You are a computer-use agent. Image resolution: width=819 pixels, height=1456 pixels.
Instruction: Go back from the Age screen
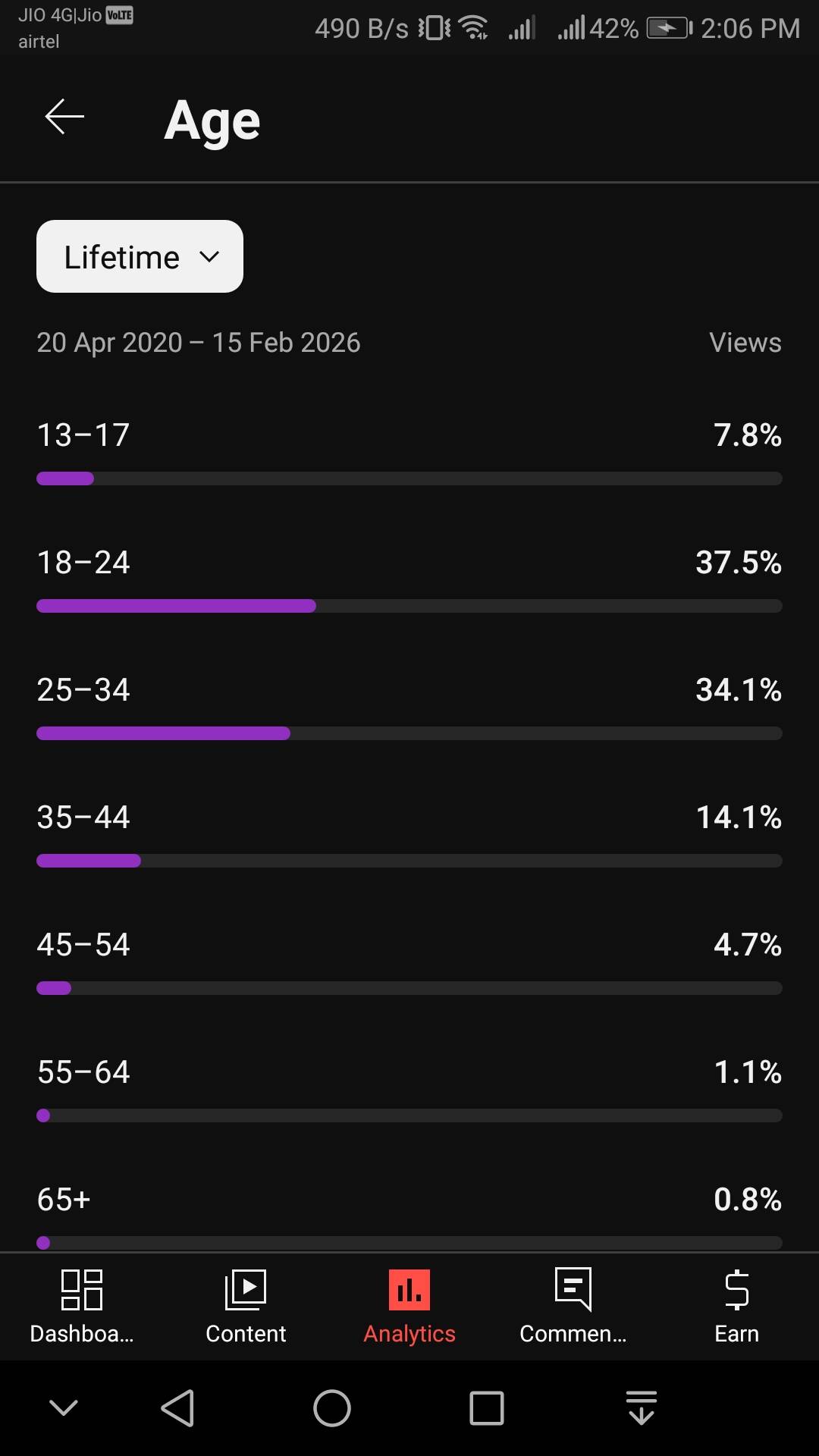click(x=64, y=118)
